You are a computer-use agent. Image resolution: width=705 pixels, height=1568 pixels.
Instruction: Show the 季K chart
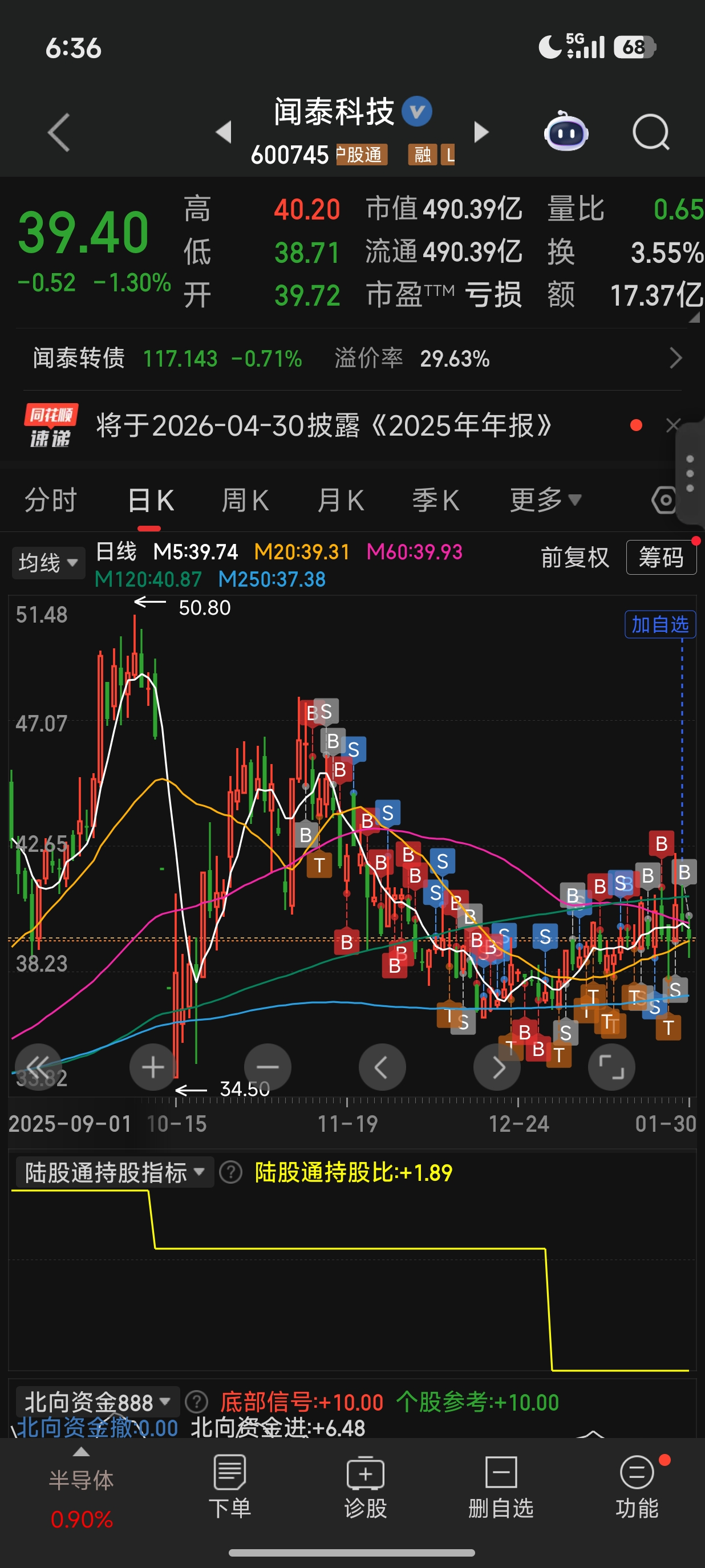click(435, 501)
